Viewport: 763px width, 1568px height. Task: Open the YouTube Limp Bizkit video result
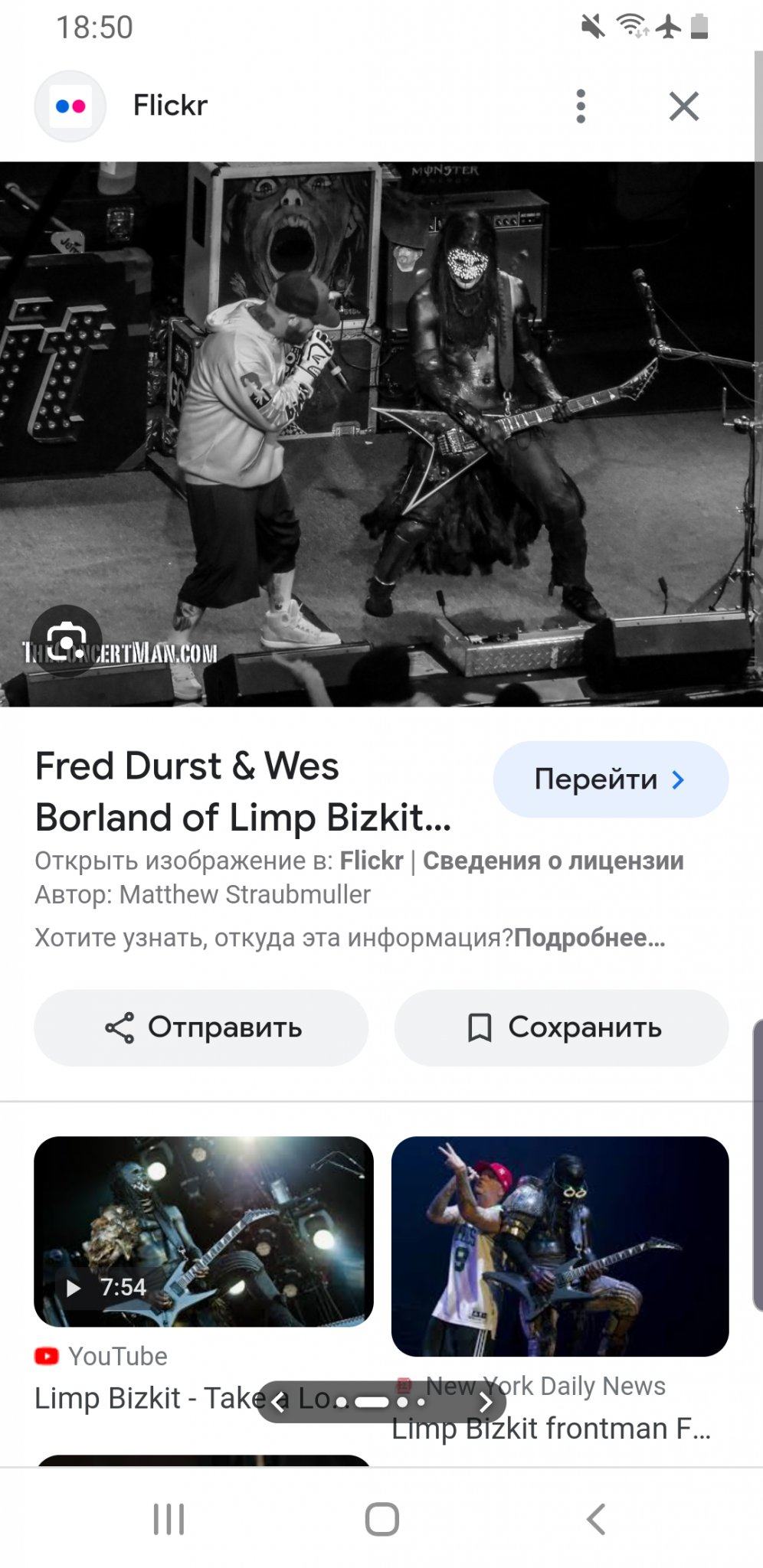pyautogui.click(x=203, y=1231)
